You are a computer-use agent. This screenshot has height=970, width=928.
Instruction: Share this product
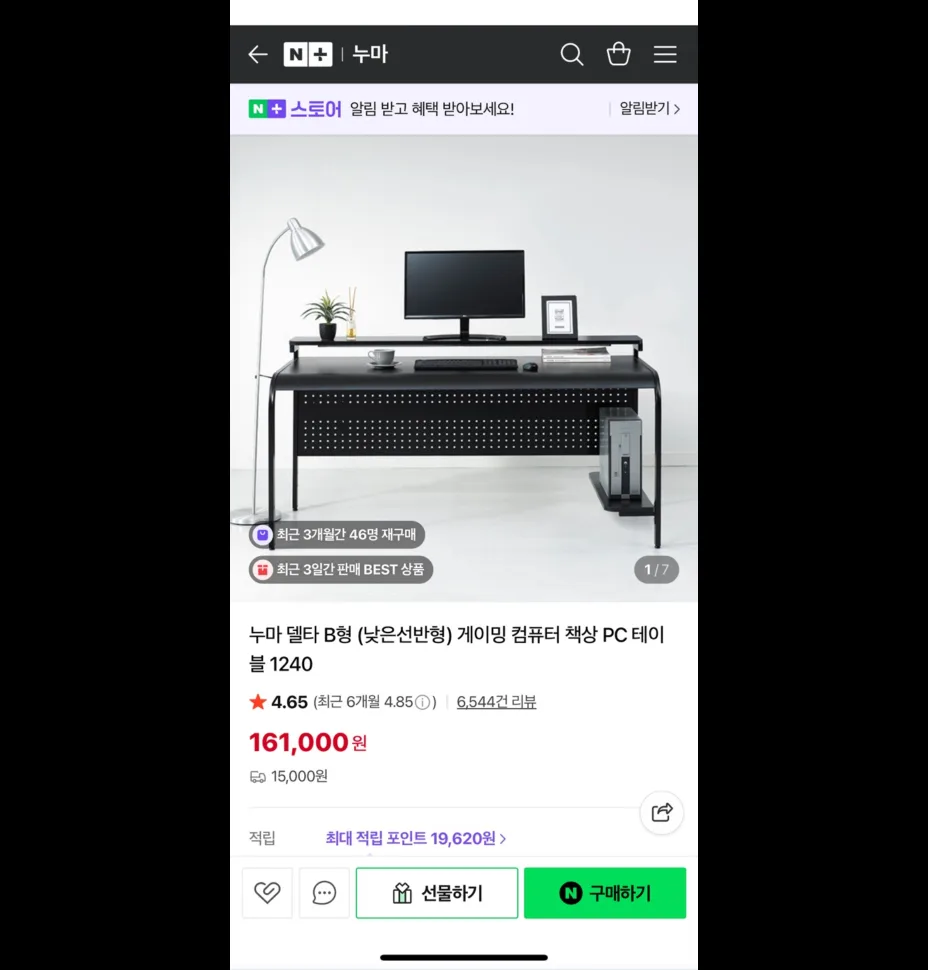pos(661,812)
